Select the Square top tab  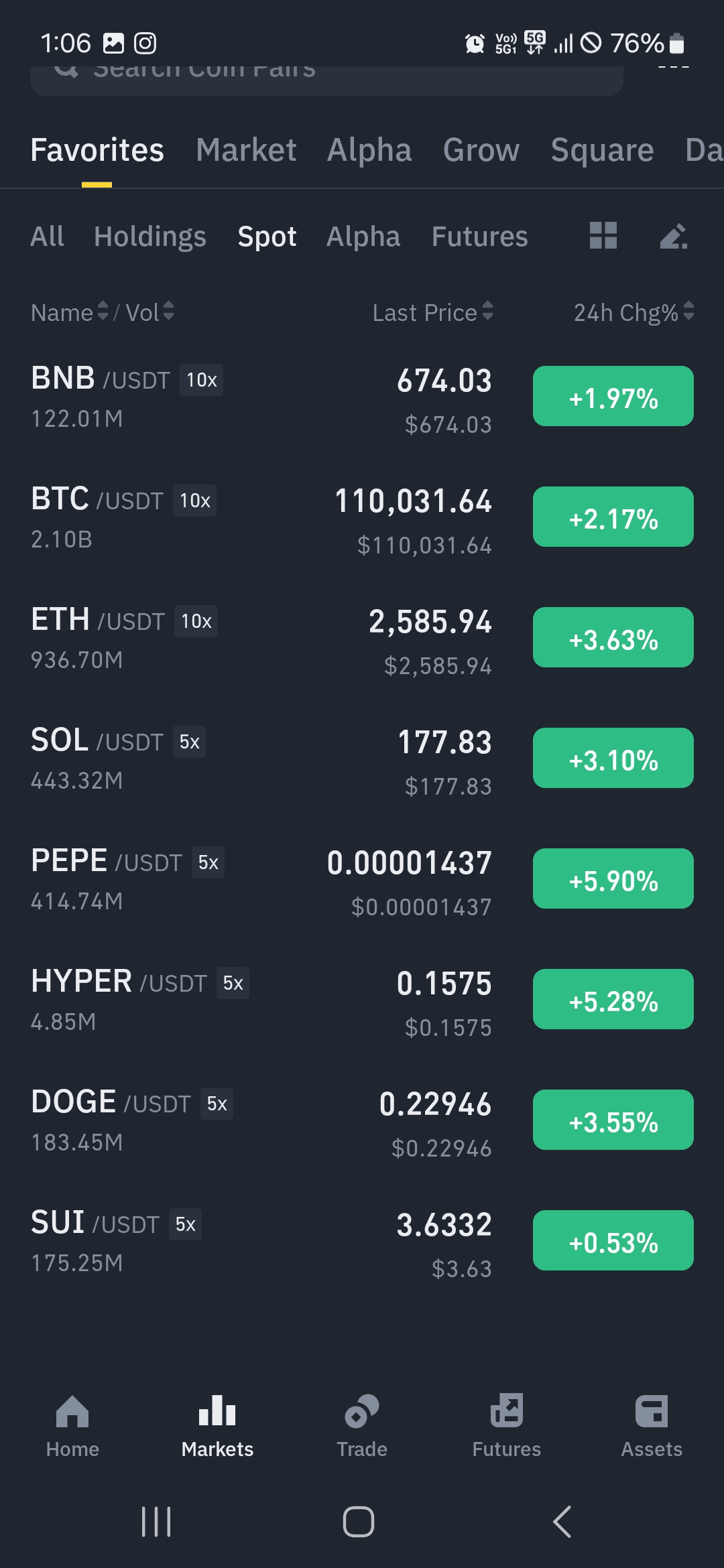click(602, 150)
